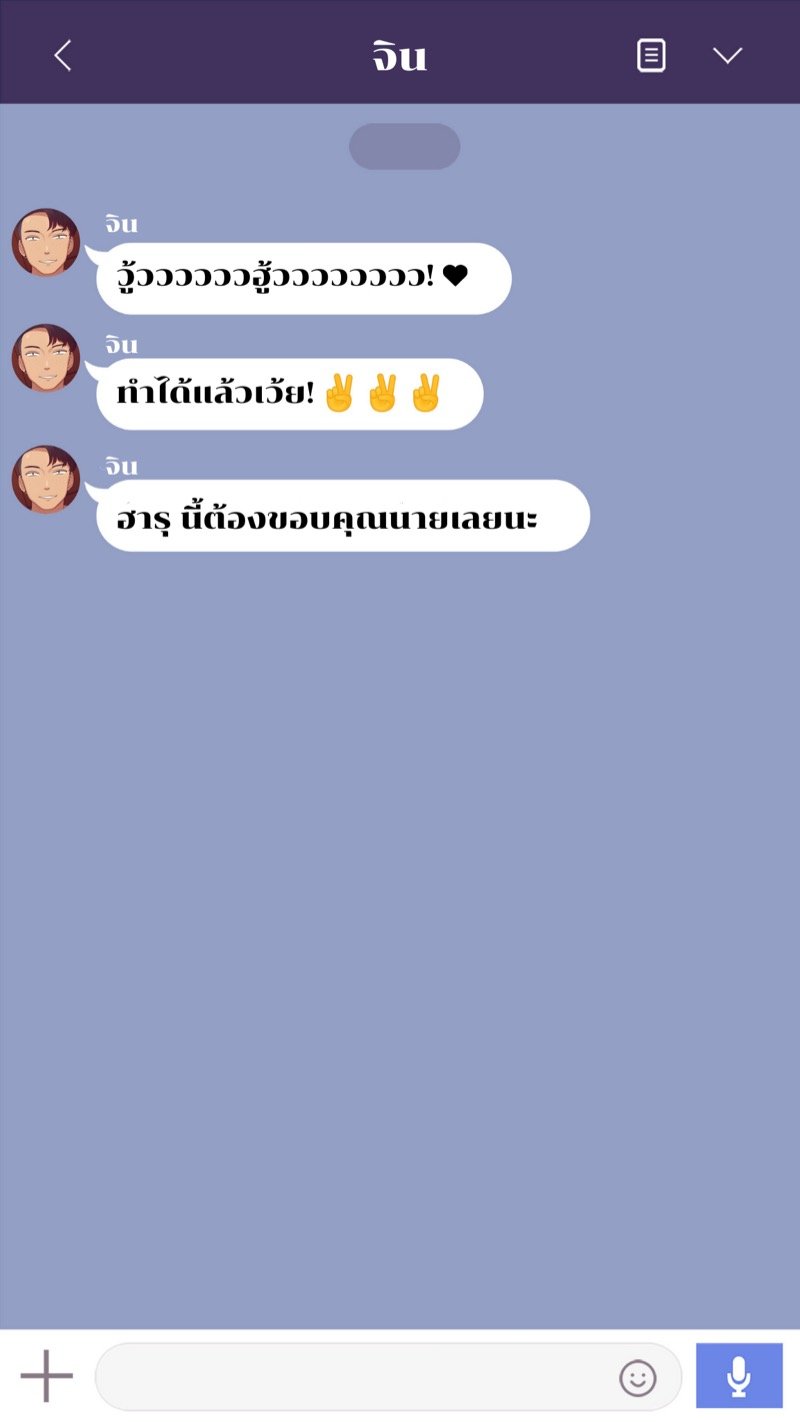Expand the dropdown chevron in header
Image resolution: width=800 pixels, height=1422 pixels.
click(727, 56)
